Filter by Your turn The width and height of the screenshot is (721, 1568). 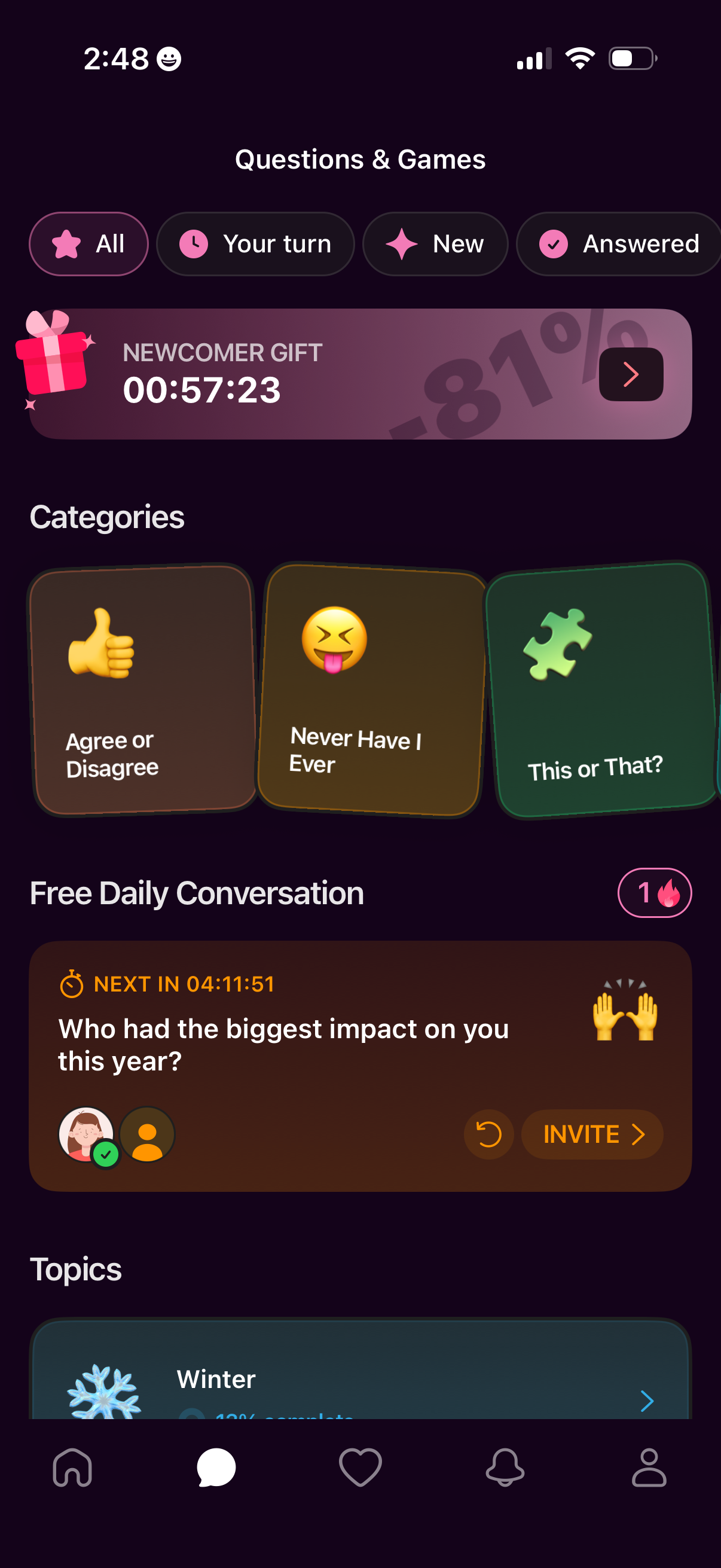(x=255, y=244)
